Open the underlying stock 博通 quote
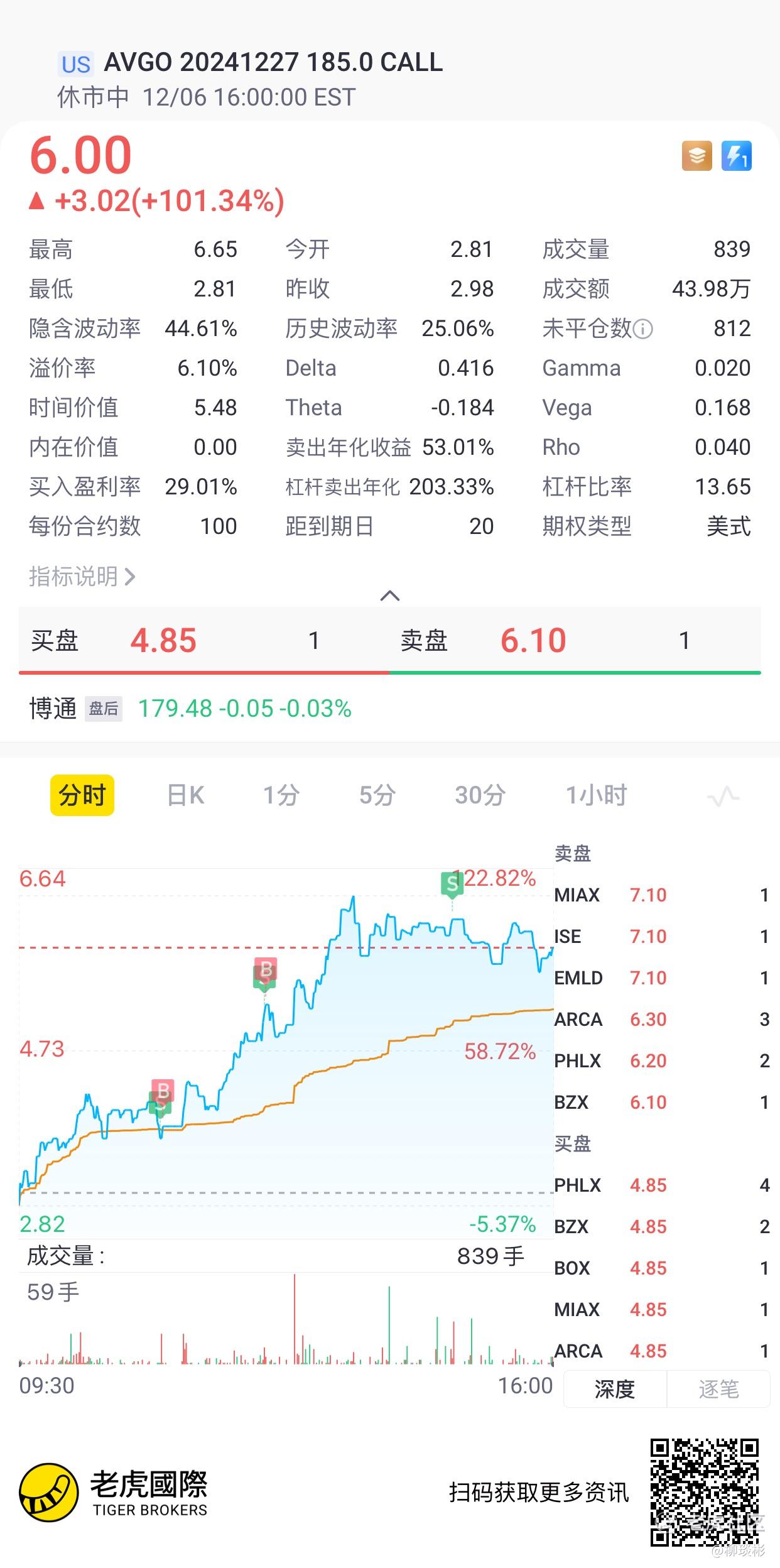Image resolution: width=780 pixels, height=1568 pixels. 190,709
